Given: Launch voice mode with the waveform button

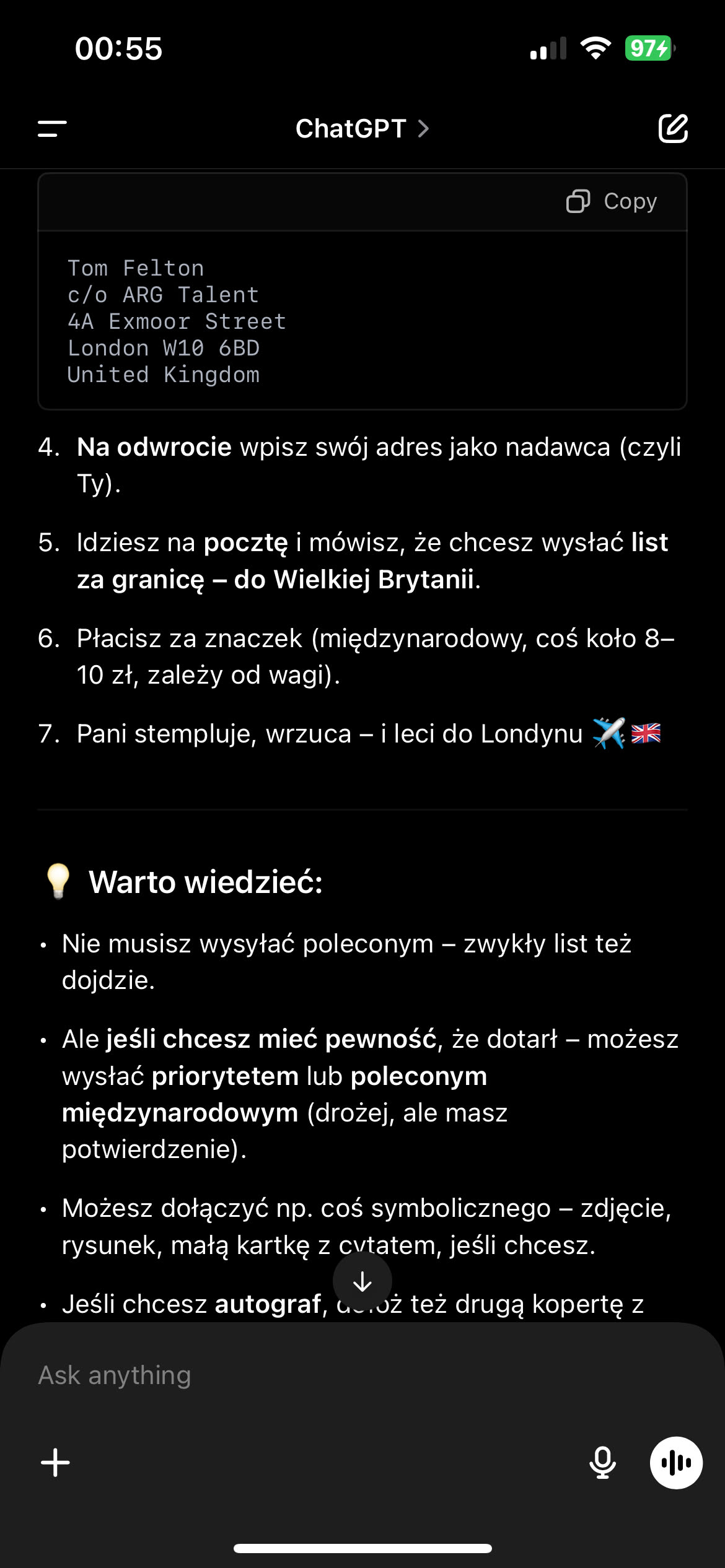Looking at the screenshot, I should tap(676, 1463).
